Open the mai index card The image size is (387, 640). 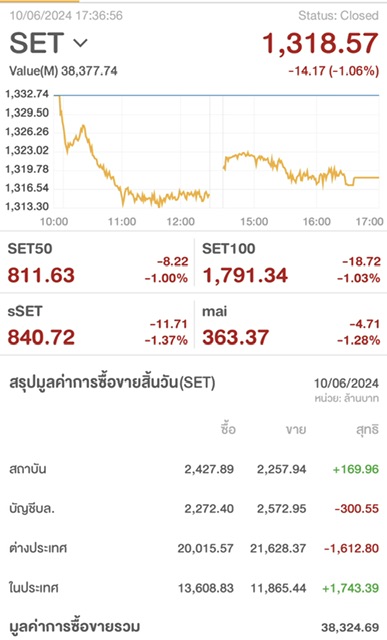(291, 324)
